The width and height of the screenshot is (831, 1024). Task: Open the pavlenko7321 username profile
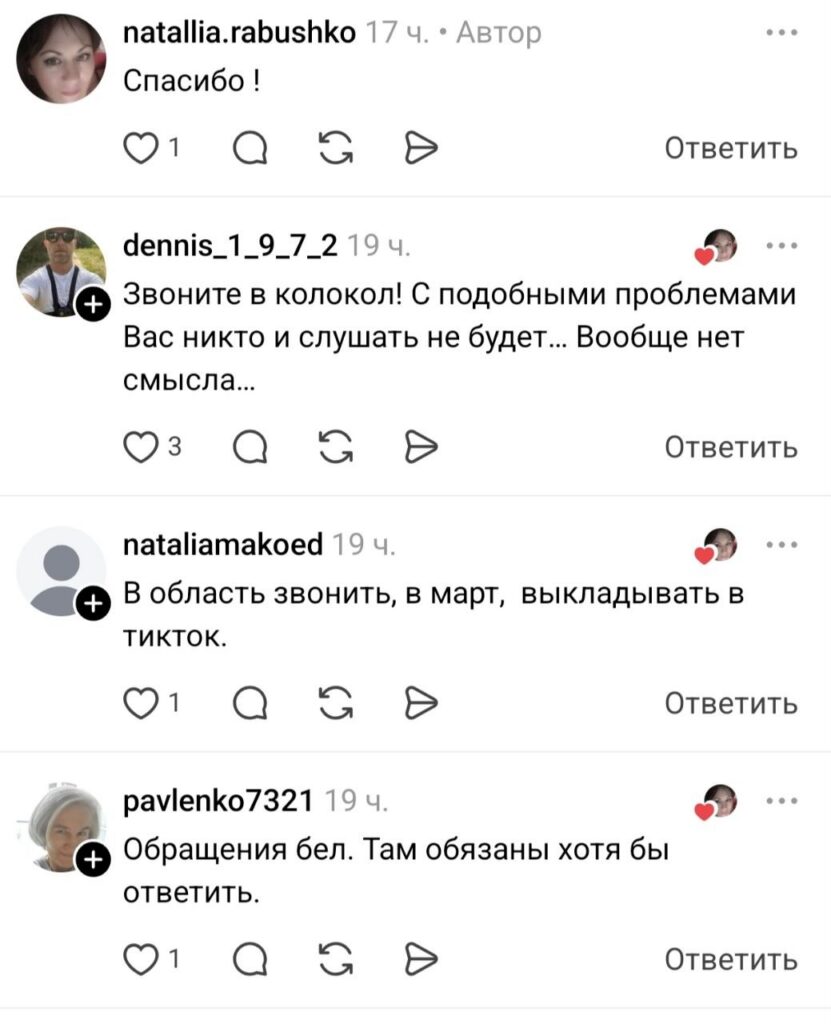(x=218, y=801)
